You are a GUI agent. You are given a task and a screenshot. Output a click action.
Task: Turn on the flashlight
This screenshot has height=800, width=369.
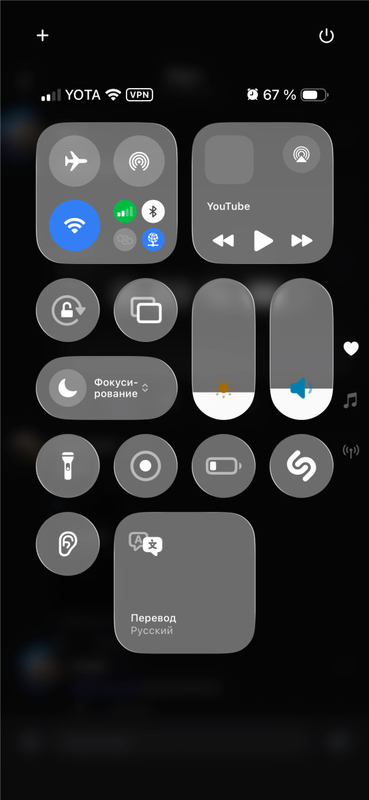point(68,466)
